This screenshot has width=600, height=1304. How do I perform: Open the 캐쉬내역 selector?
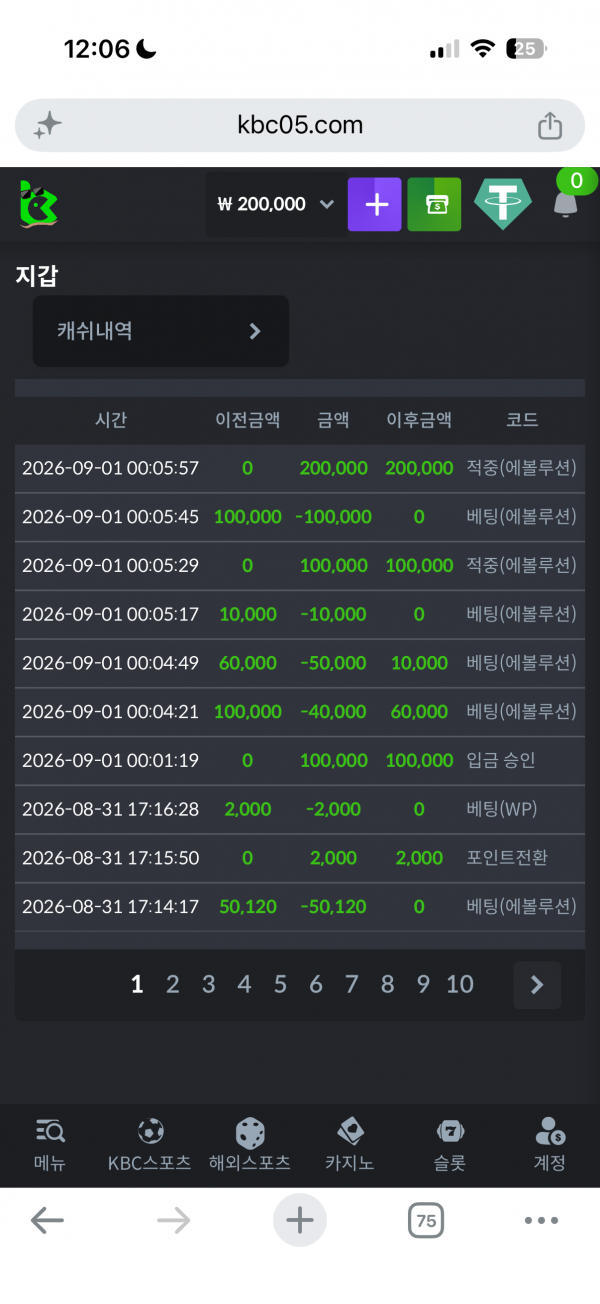pyautogui.click(x=161, y=331)
